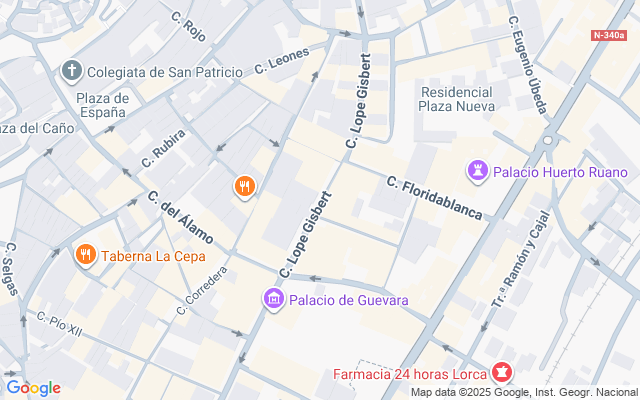Tap the Palacio de Guevara museum marker
The height and width of the screenshot is (400, 640).
click(x=273, y=298)
